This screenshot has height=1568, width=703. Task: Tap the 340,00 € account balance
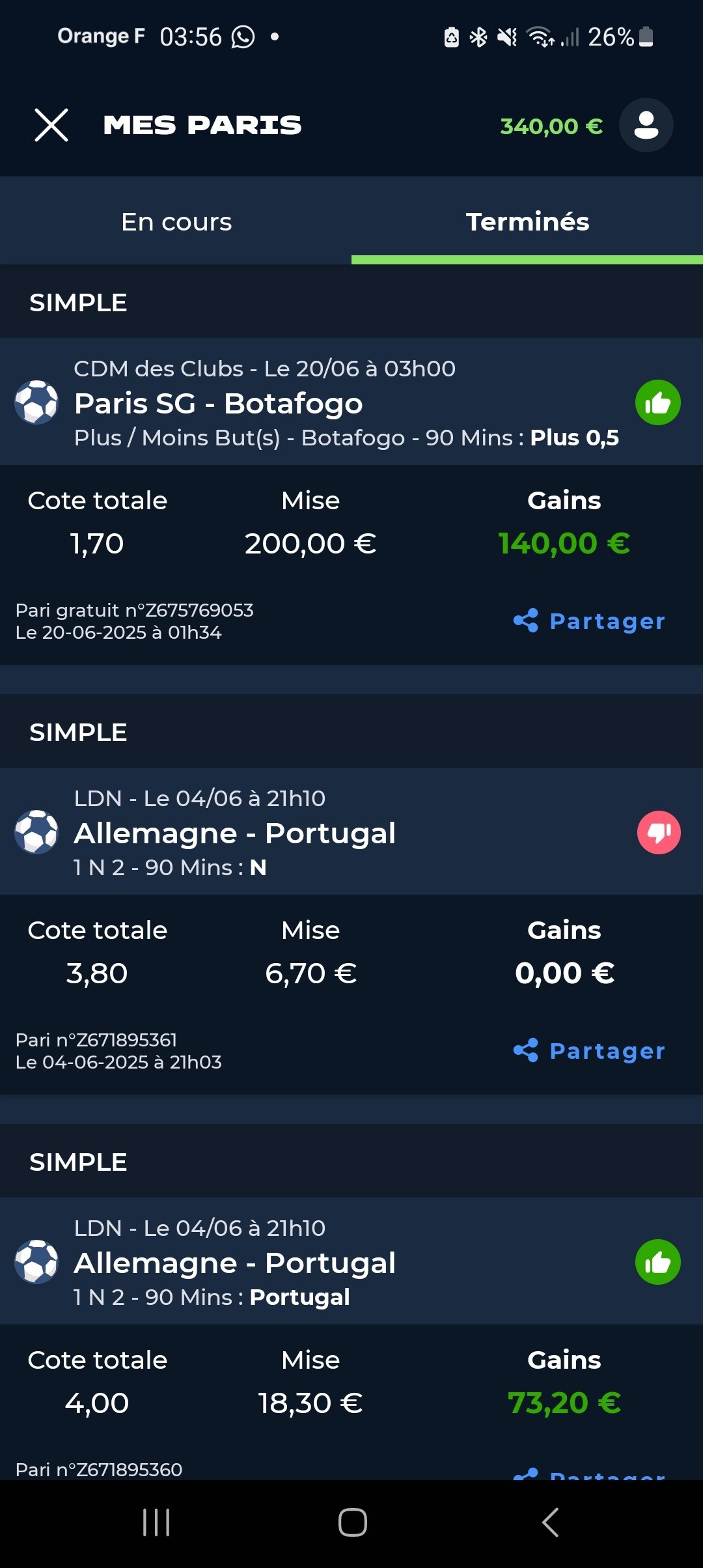point(551,126)
